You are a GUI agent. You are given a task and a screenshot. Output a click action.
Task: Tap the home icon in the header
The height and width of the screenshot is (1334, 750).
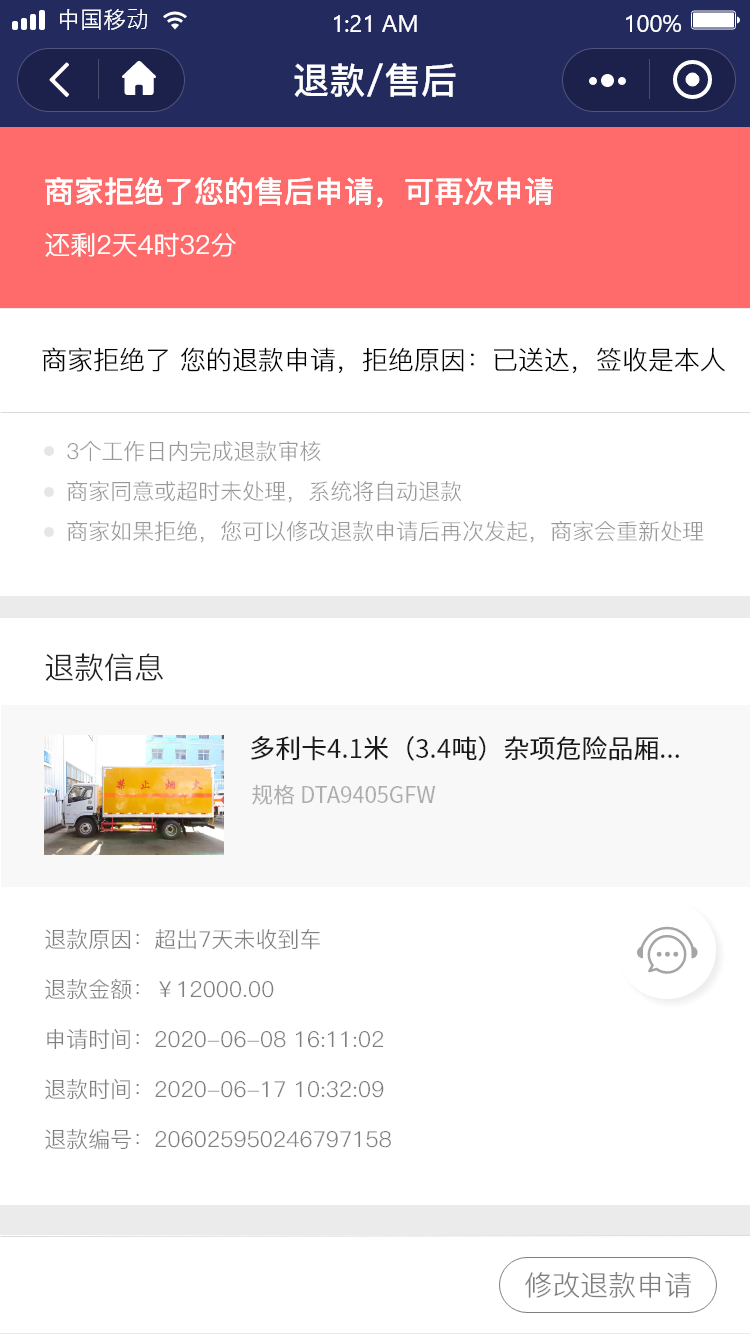(x=139, y=80)
